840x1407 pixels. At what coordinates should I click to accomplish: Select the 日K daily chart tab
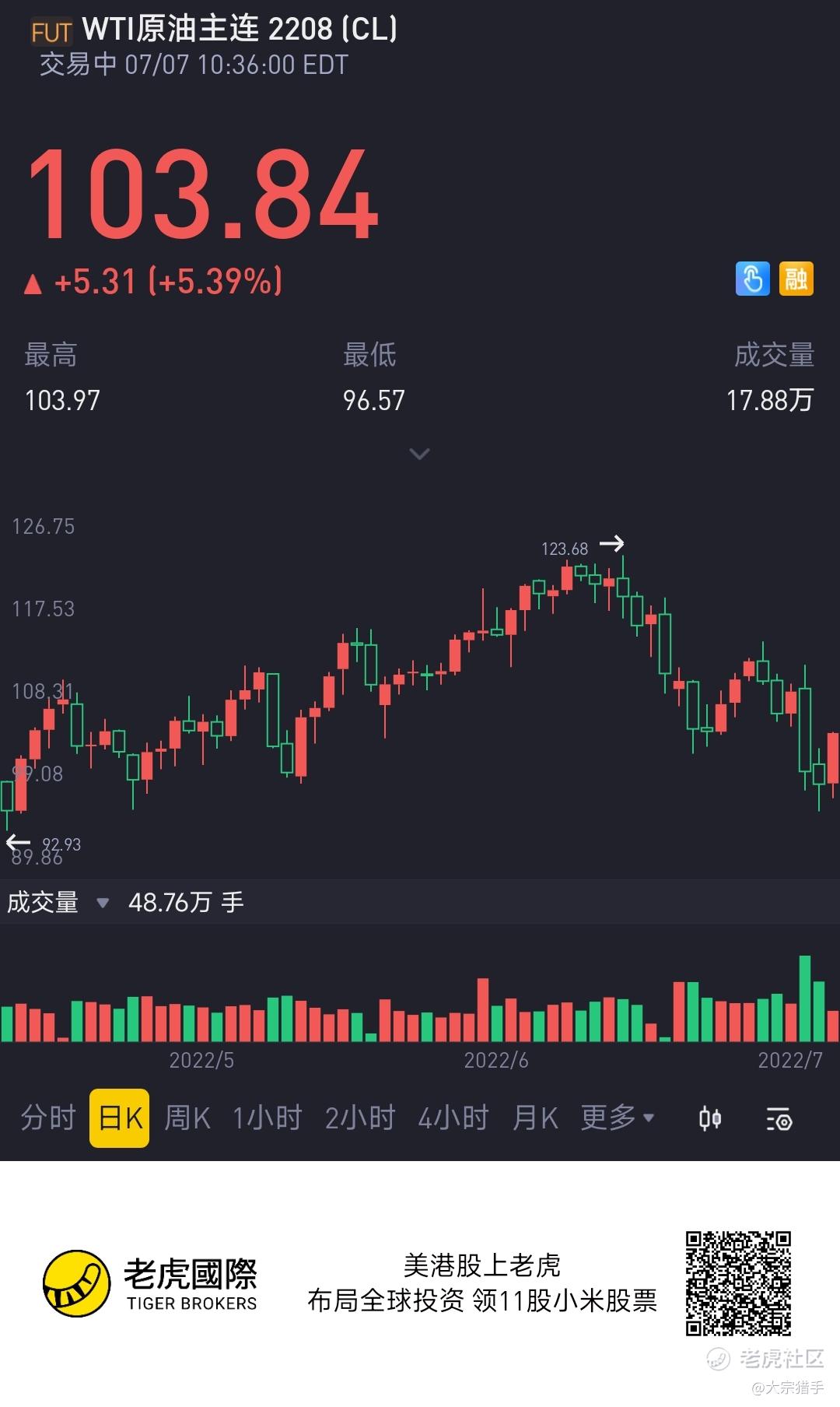click(x=120, y=1118)
